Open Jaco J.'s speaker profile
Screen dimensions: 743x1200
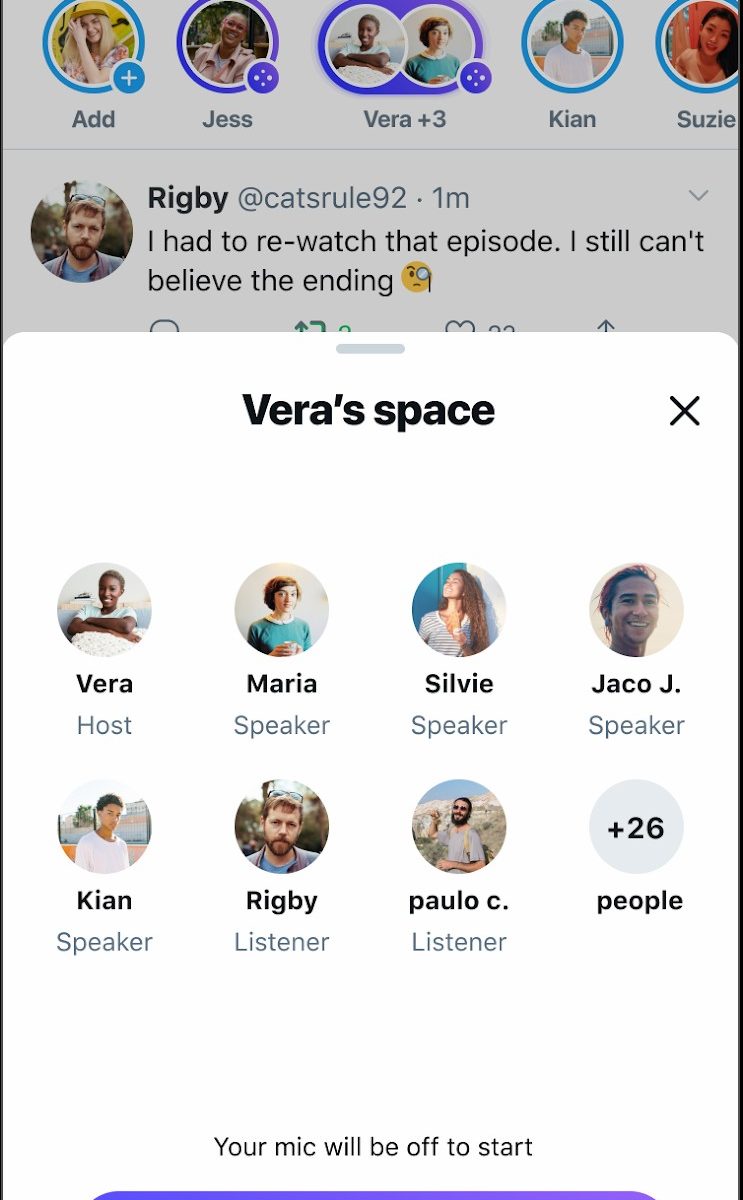coord(636,609)
